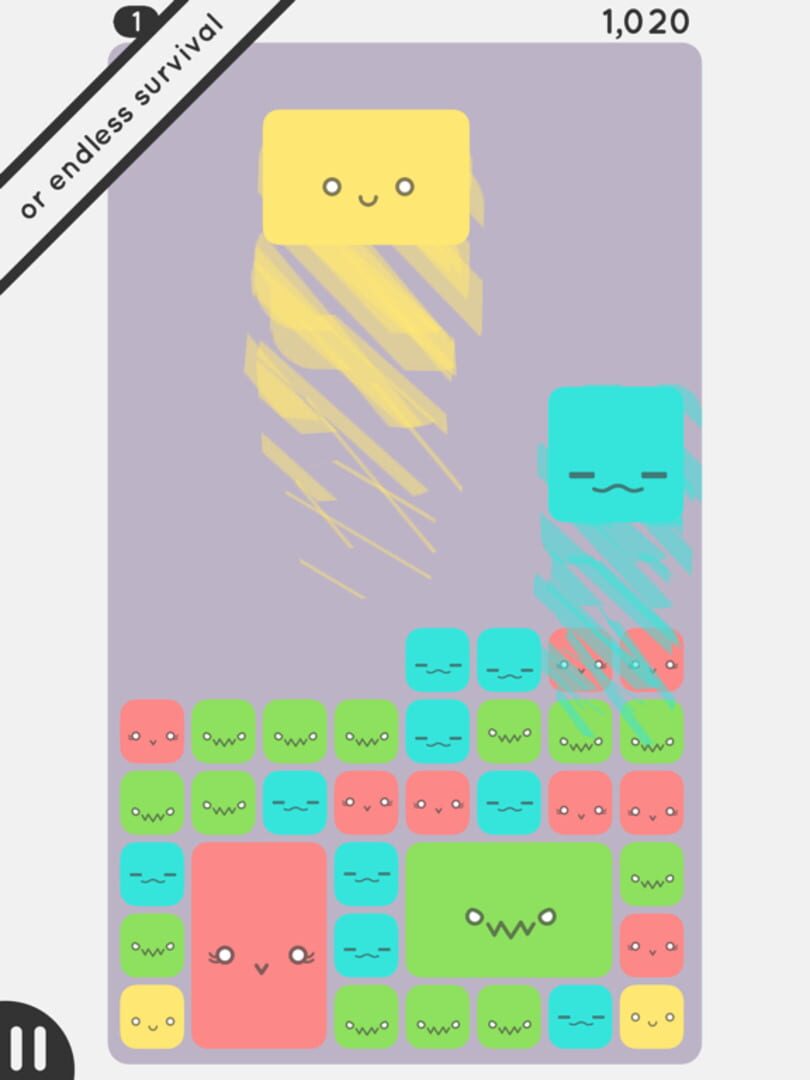810x1080 pixels.
Task: Tap the falling yellow smiling block
Action: [366, 177]
